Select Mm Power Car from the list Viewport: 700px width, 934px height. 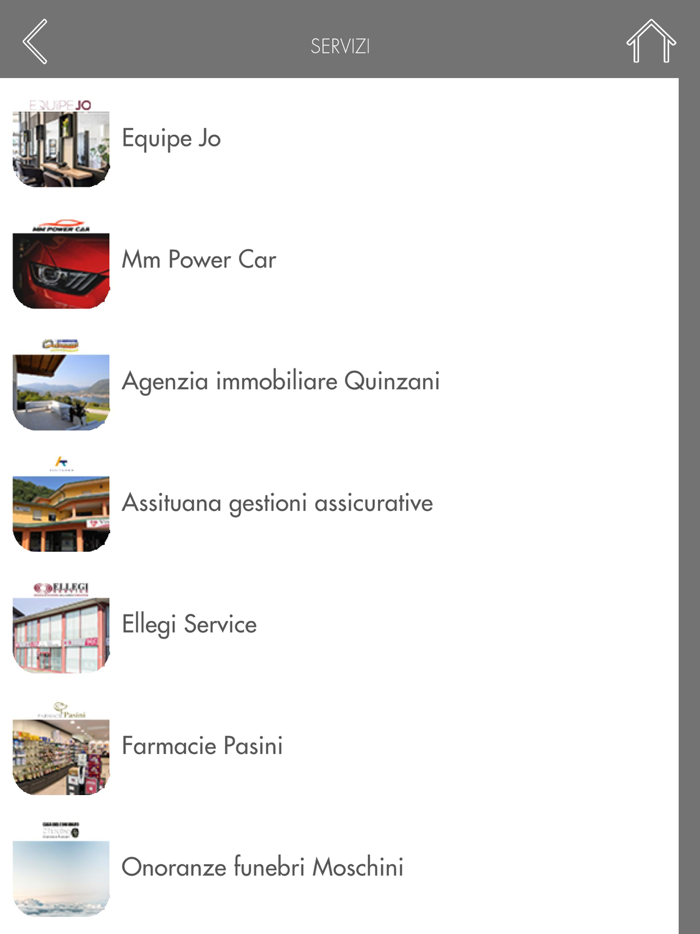click(x=199, y=260)
